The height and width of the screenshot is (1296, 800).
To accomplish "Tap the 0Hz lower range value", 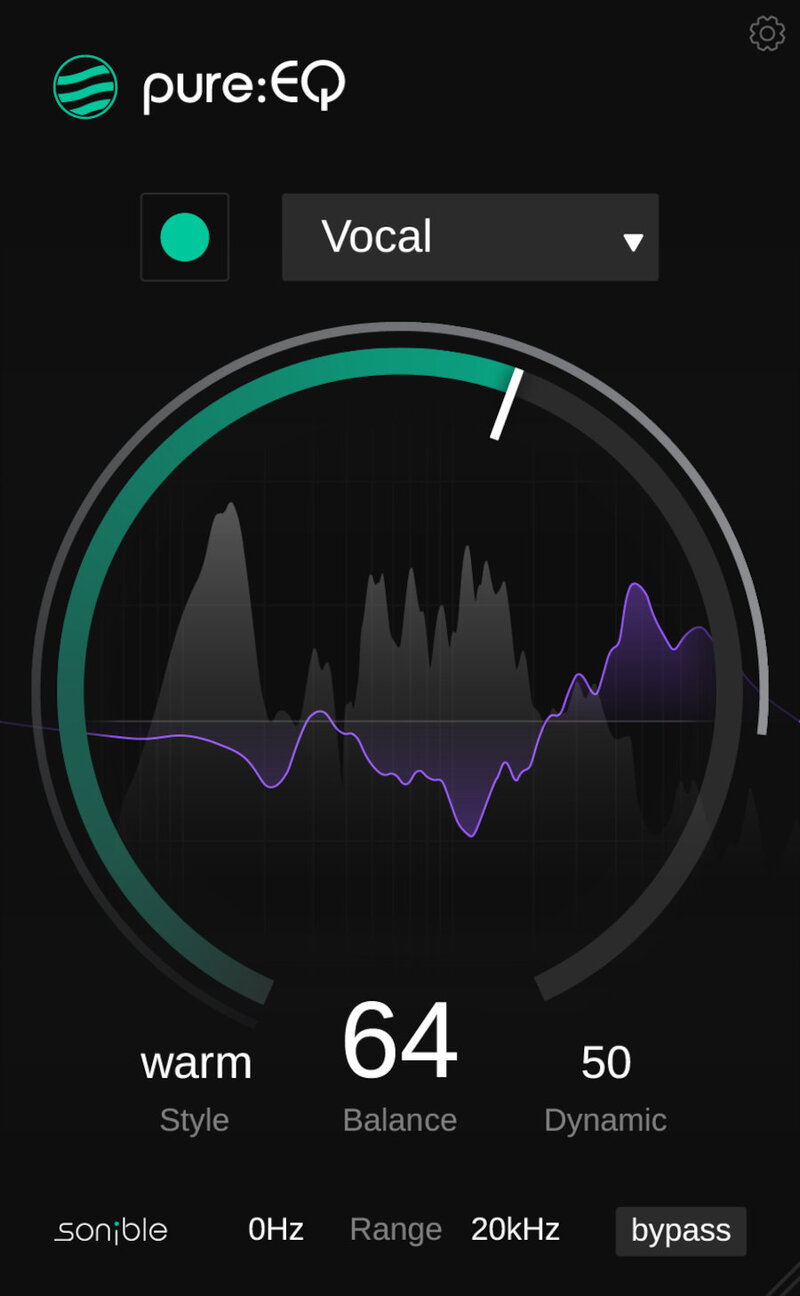I will 276,1229.
